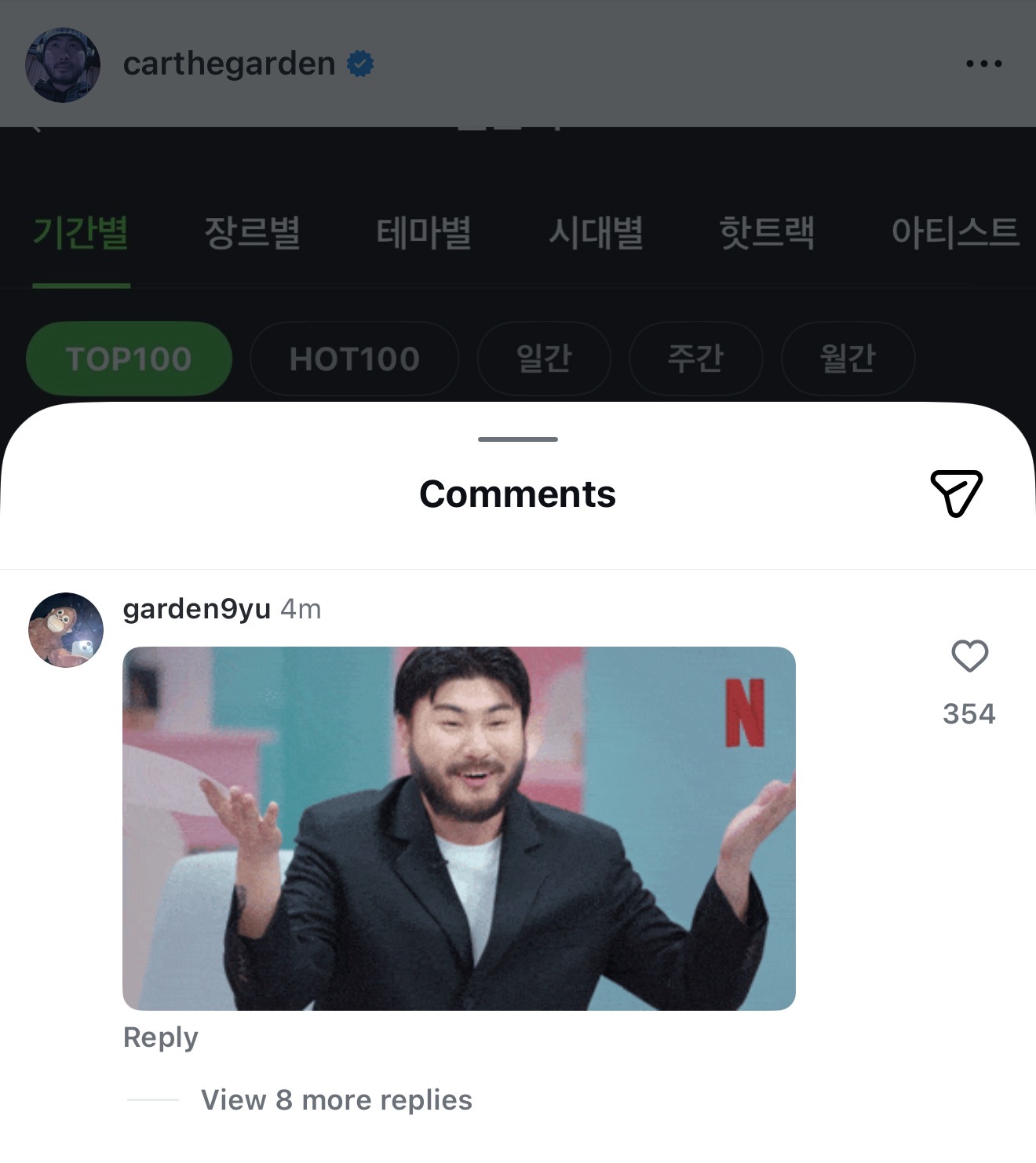Viewport: 1036px width, 1163px height.
Task: Select the 월간 (monthly) chart option
Action: coord(848,359)
